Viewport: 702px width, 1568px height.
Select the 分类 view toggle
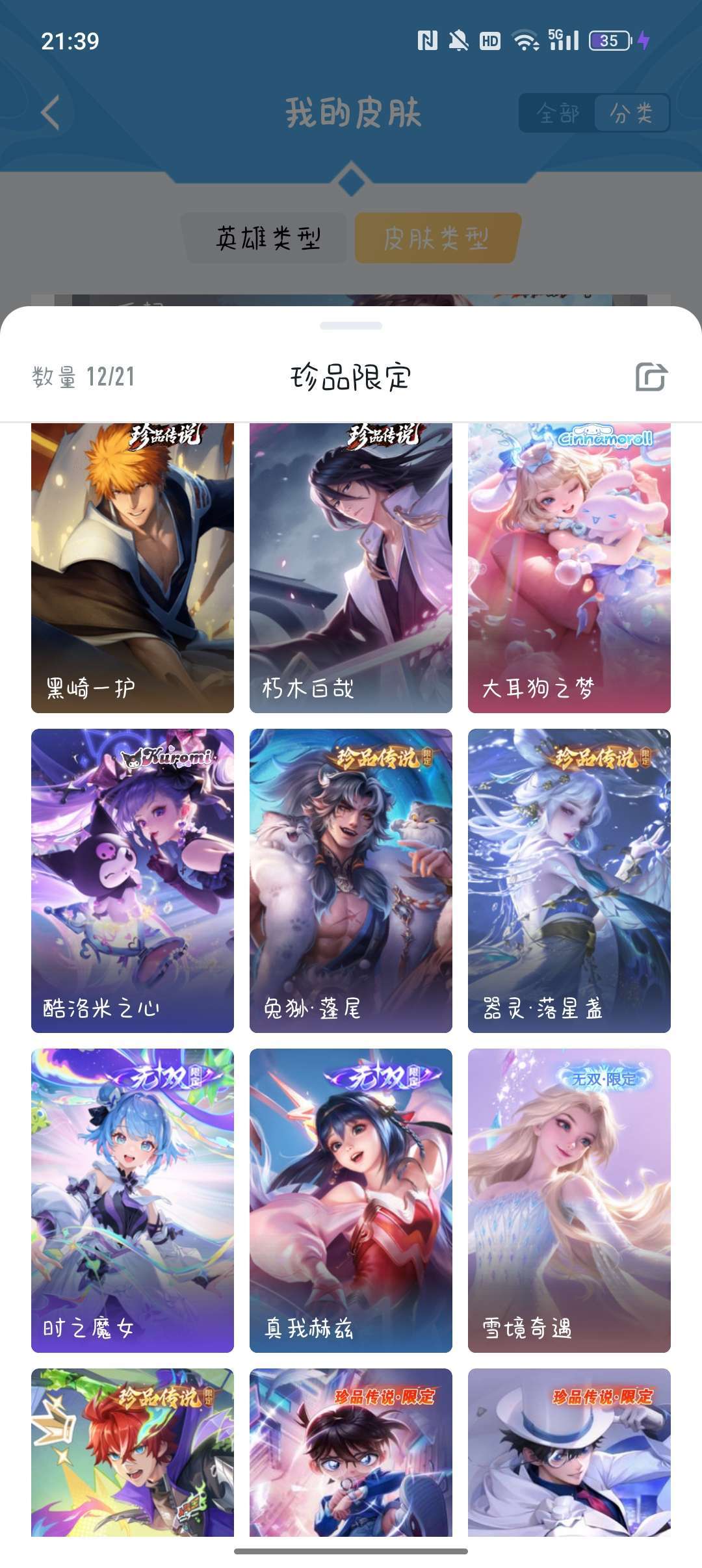coord(631,114)
